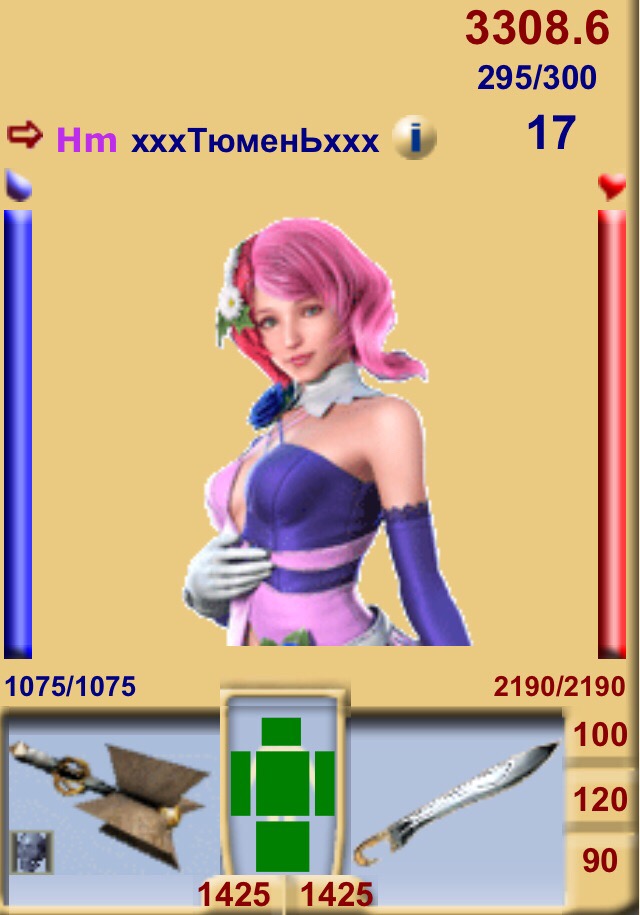Open player info via the i icon
The image size is (640, 915).
[414, 138]
